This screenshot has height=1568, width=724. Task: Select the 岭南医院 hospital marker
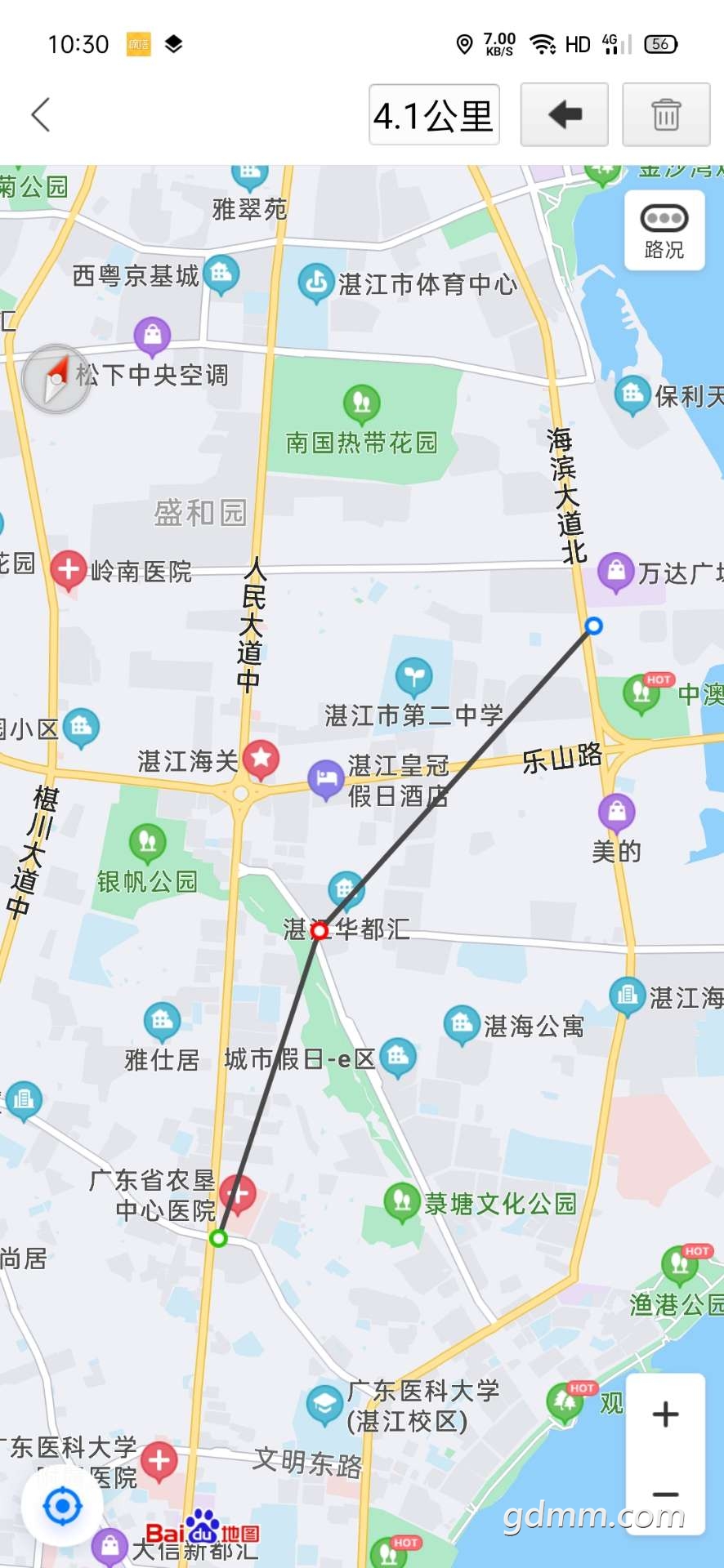coord(69,569)
